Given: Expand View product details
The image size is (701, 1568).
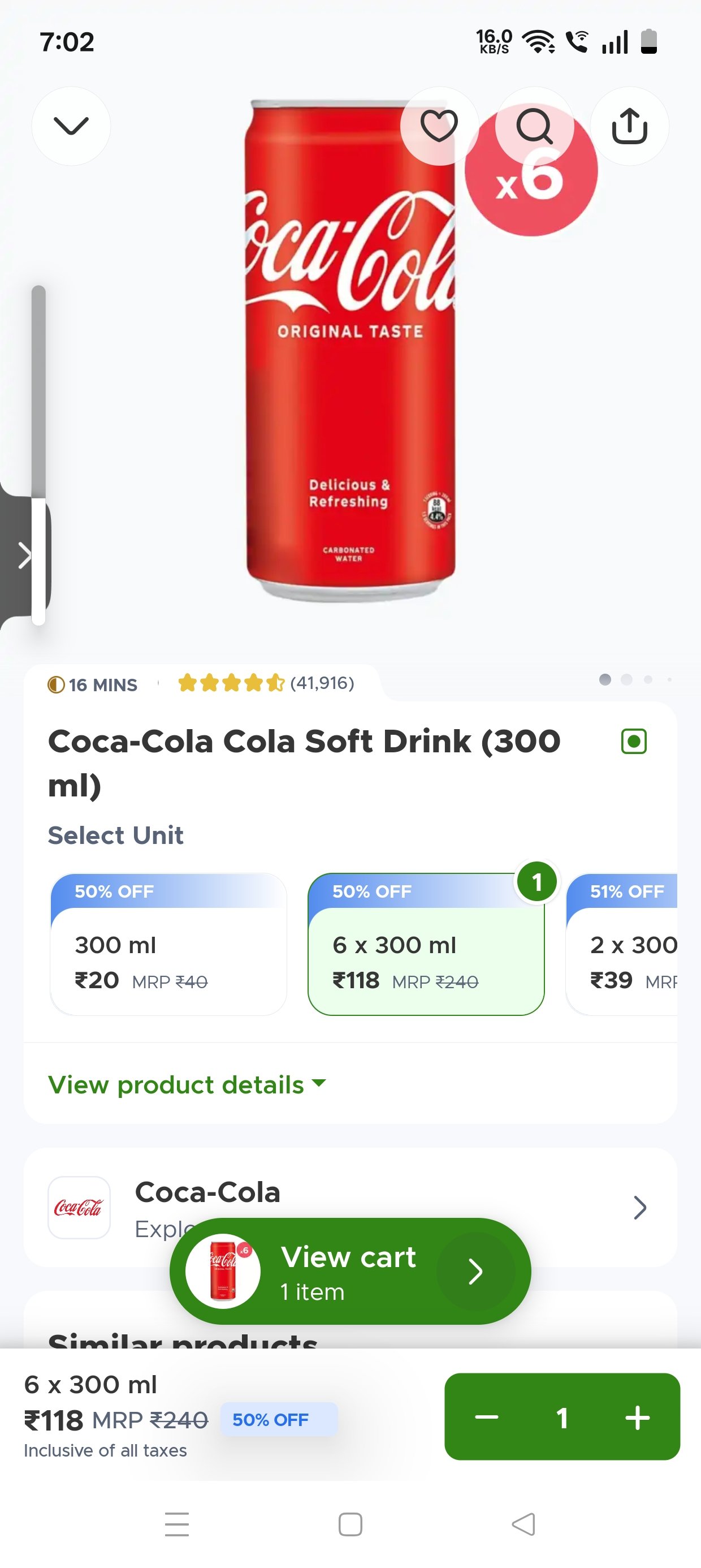Looking at the screenshot, I should coord(187,1085).
